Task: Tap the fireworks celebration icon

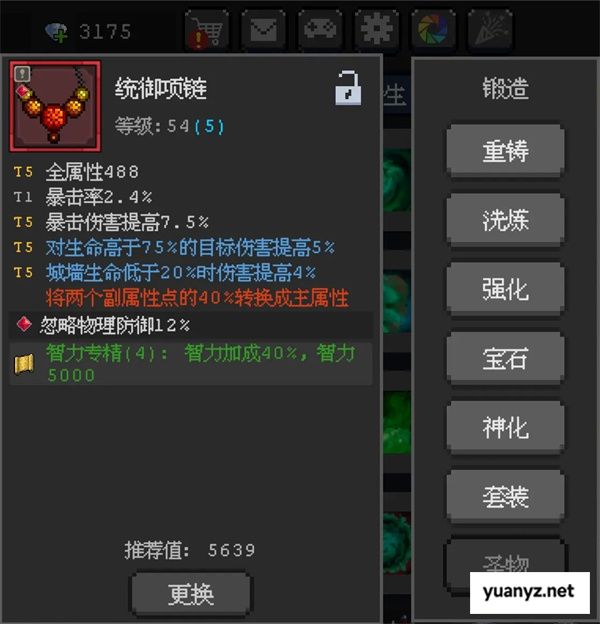Action: pyautogui.click(x=491, y=30)
